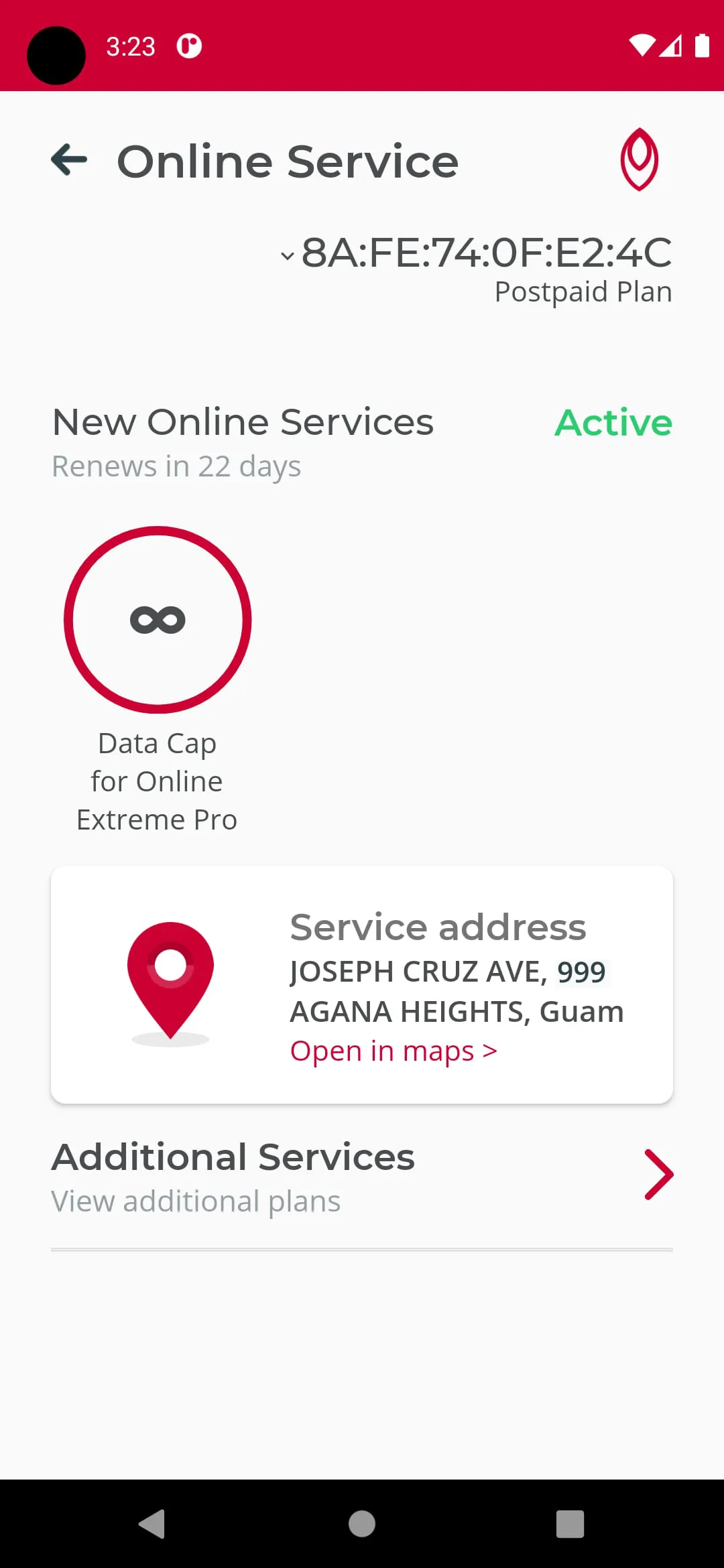Tap the Service address card
The image size is (724, 1568).
(361, 983)
